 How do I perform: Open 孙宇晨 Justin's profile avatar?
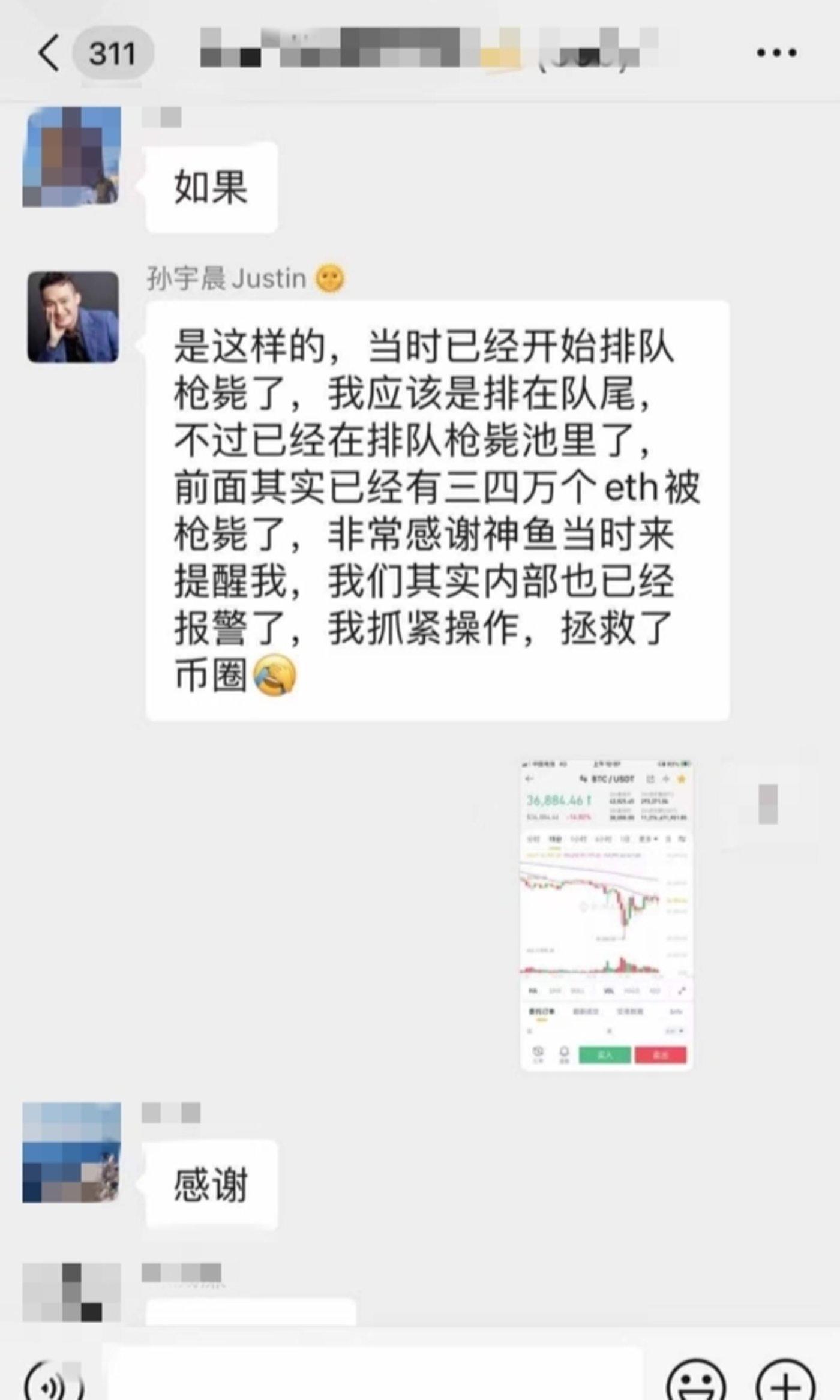[x=73, y=317]
